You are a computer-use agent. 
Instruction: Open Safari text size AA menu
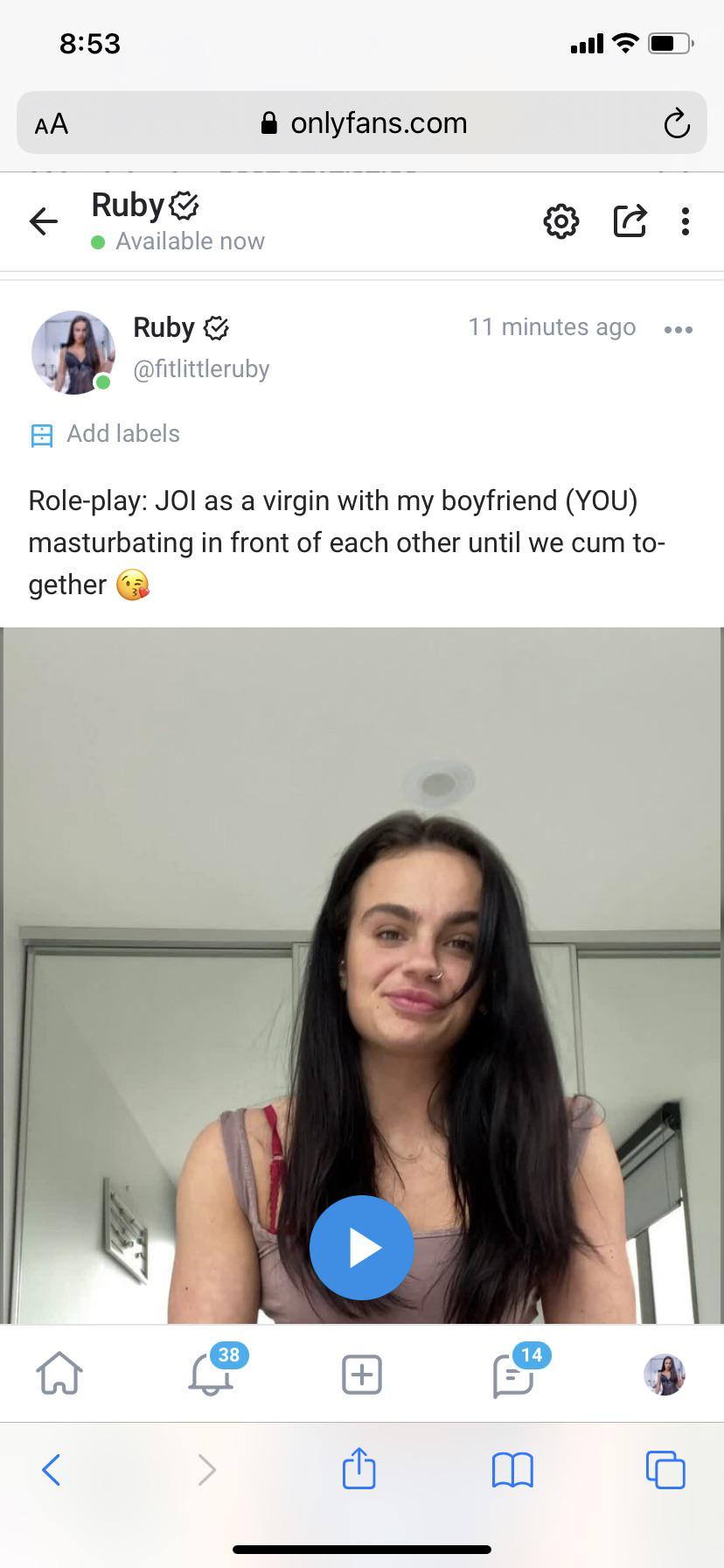[50, 123]
